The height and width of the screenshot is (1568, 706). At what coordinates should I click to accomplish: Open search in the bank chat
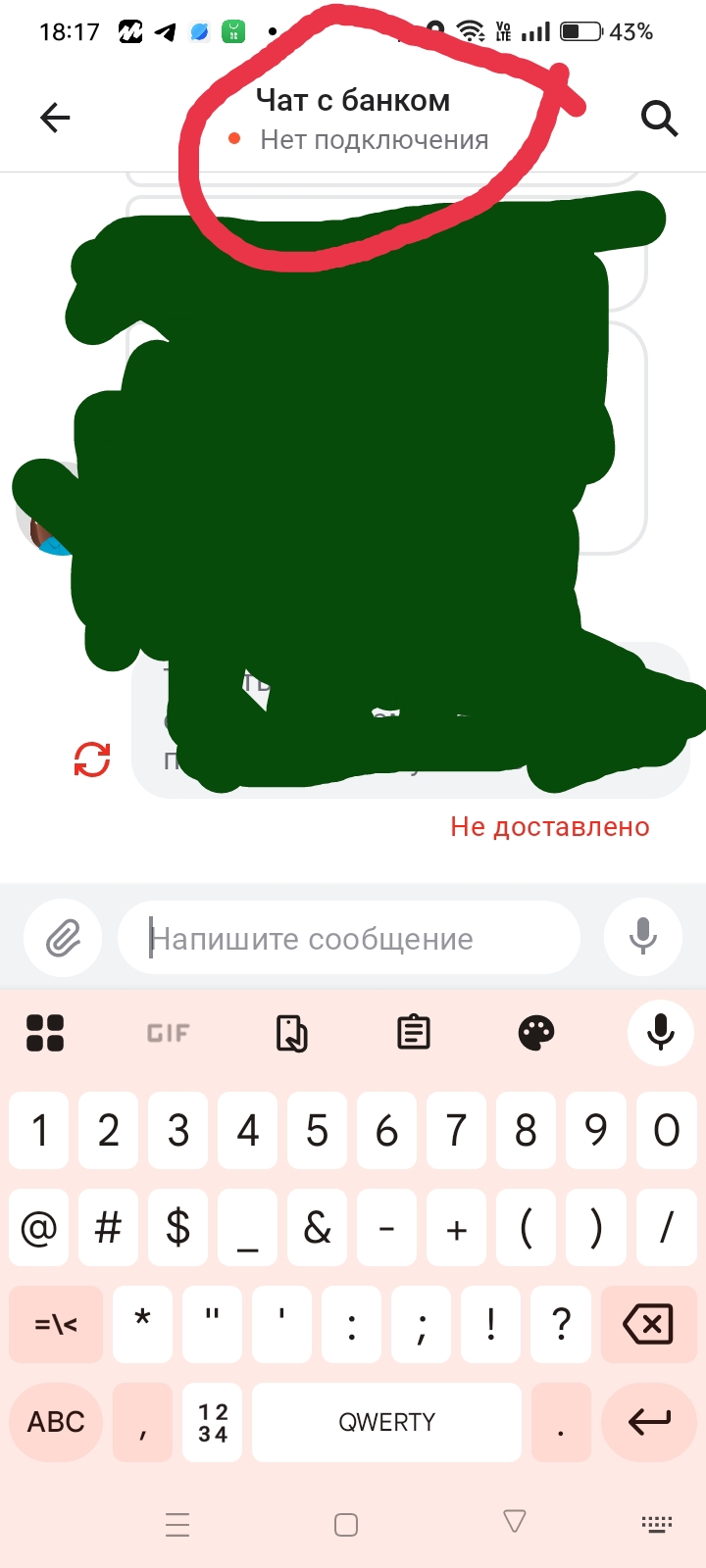659,119
